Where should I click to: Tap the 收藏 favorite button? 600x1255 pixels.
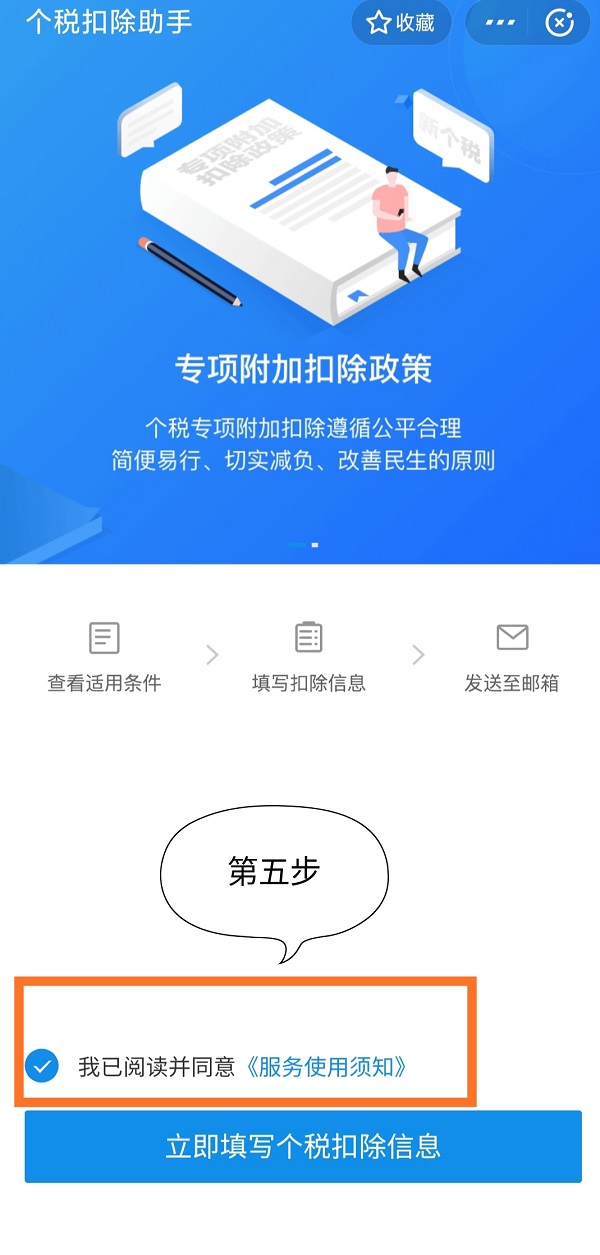click(x=401, y=24)
